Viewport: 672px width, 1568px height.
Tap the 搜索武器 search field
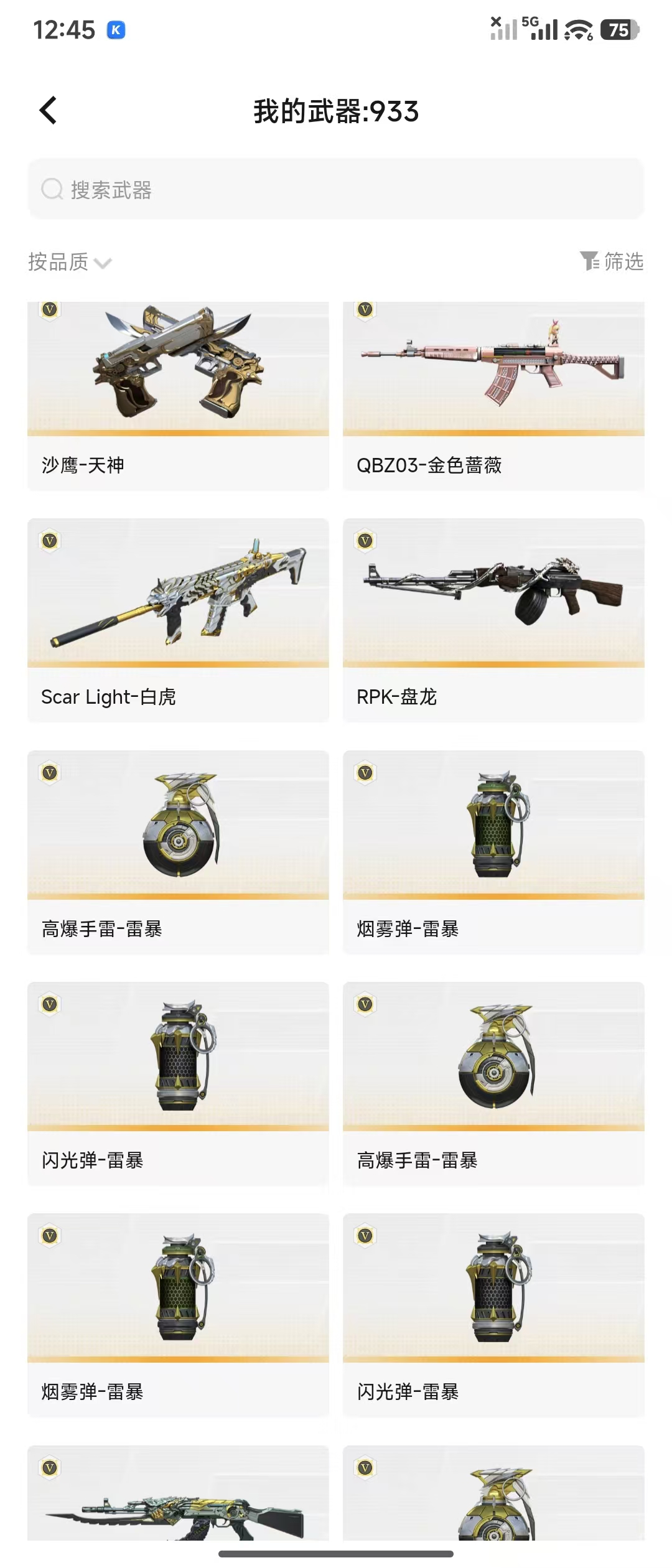pyautogui.click(x=336, y=189)
